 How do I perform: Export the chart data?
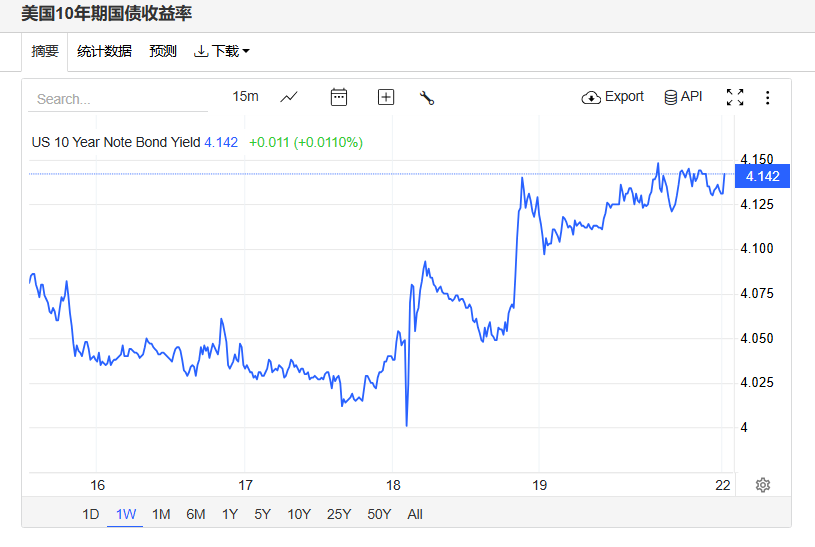pos(612,97)
